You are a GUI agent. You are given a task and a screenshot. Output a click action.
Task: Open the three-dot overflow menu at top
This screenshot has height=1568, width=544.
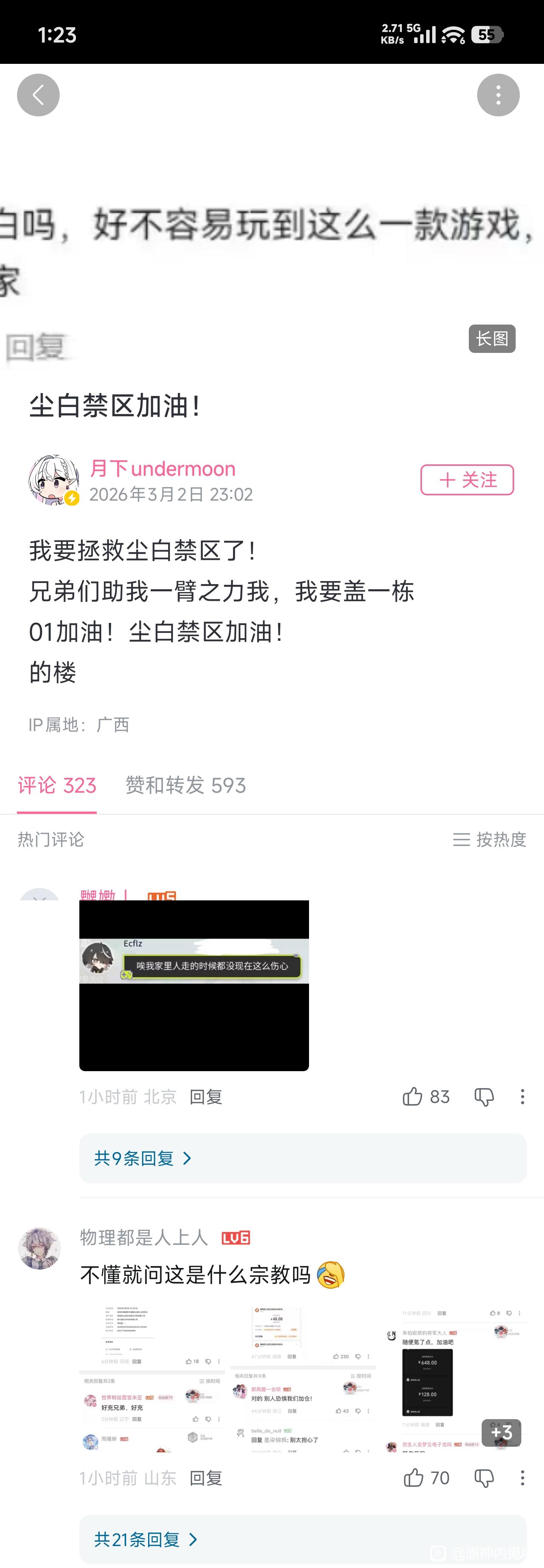point(498,95)
